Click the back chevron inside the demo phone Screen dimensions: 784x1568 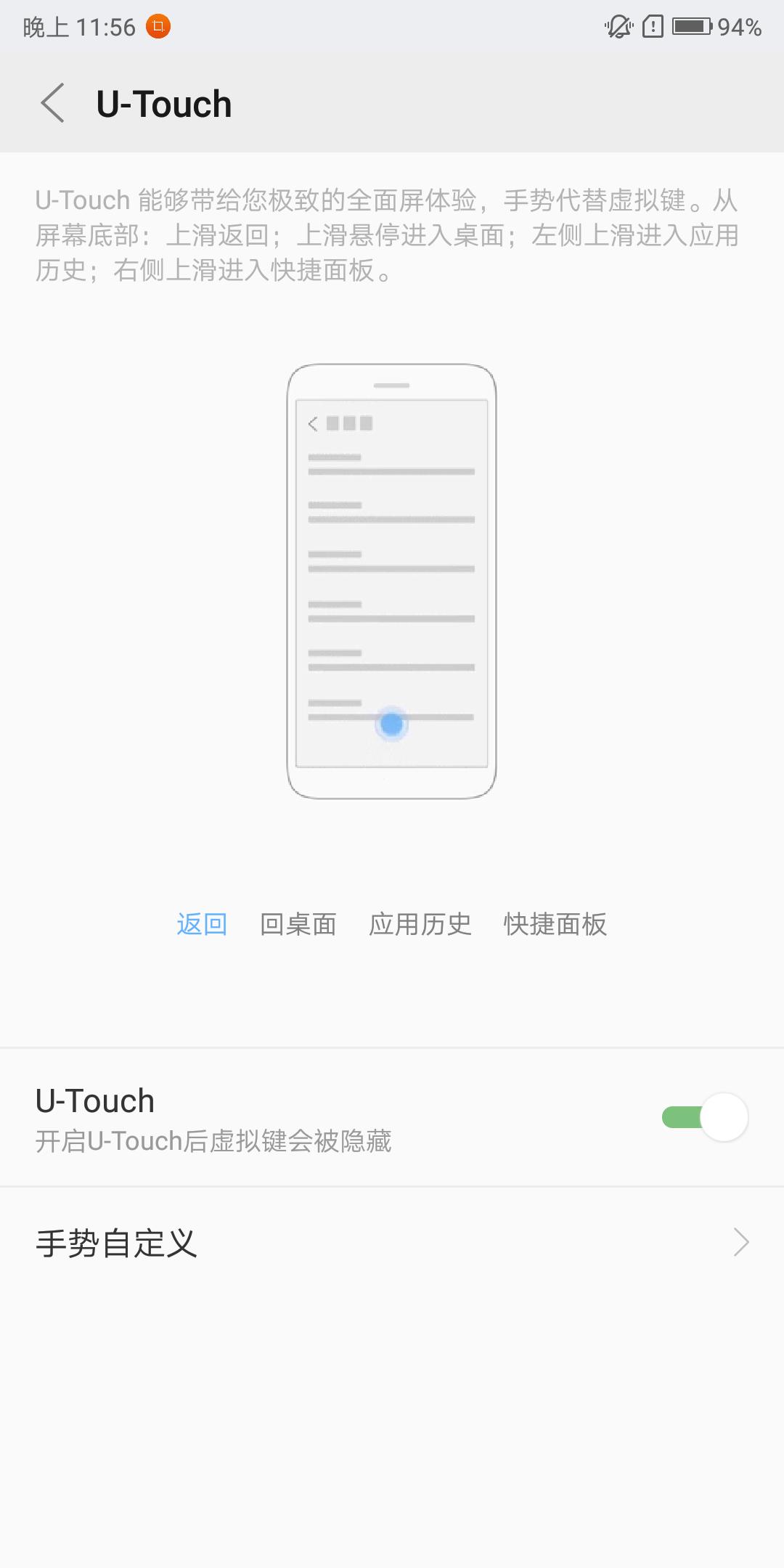(312, 422)
